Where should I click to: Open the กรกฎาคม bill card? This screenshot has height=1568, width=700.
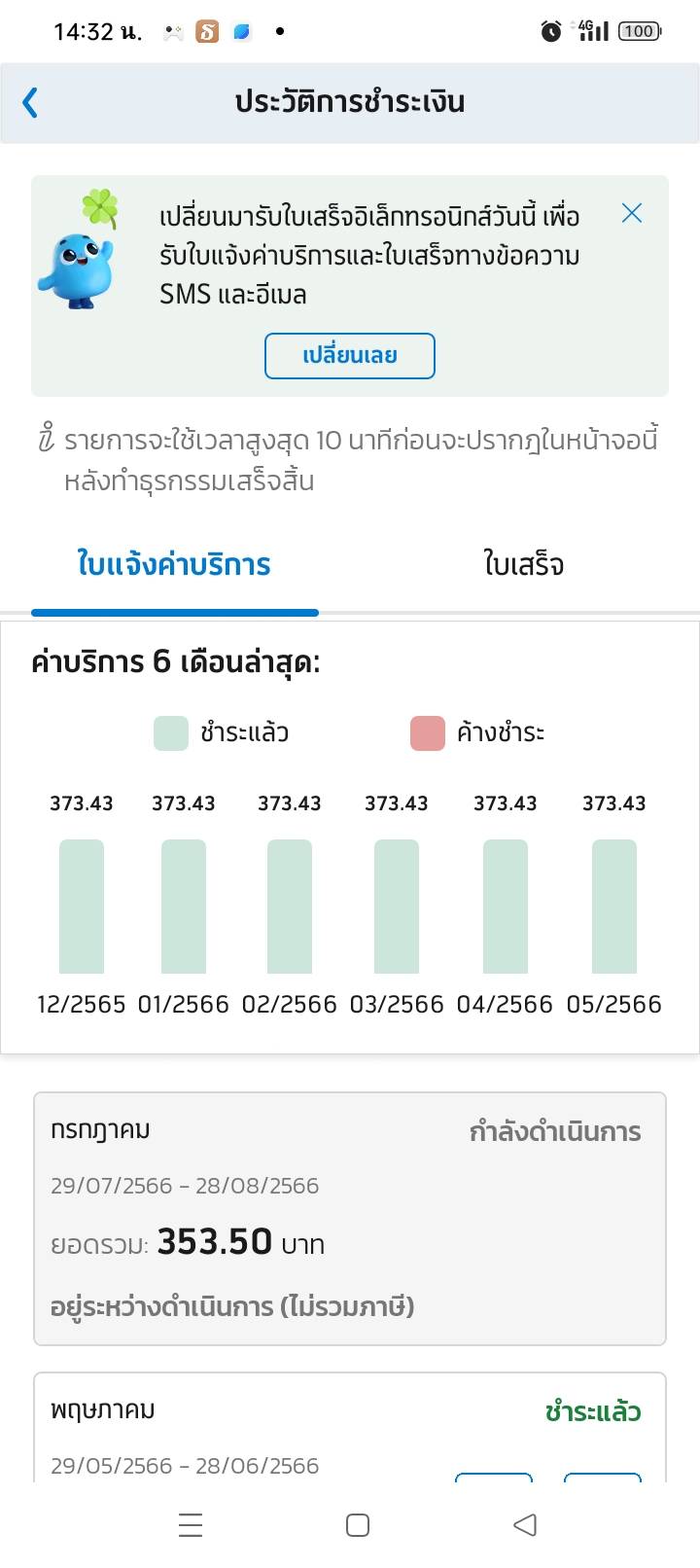[350, 1218]
